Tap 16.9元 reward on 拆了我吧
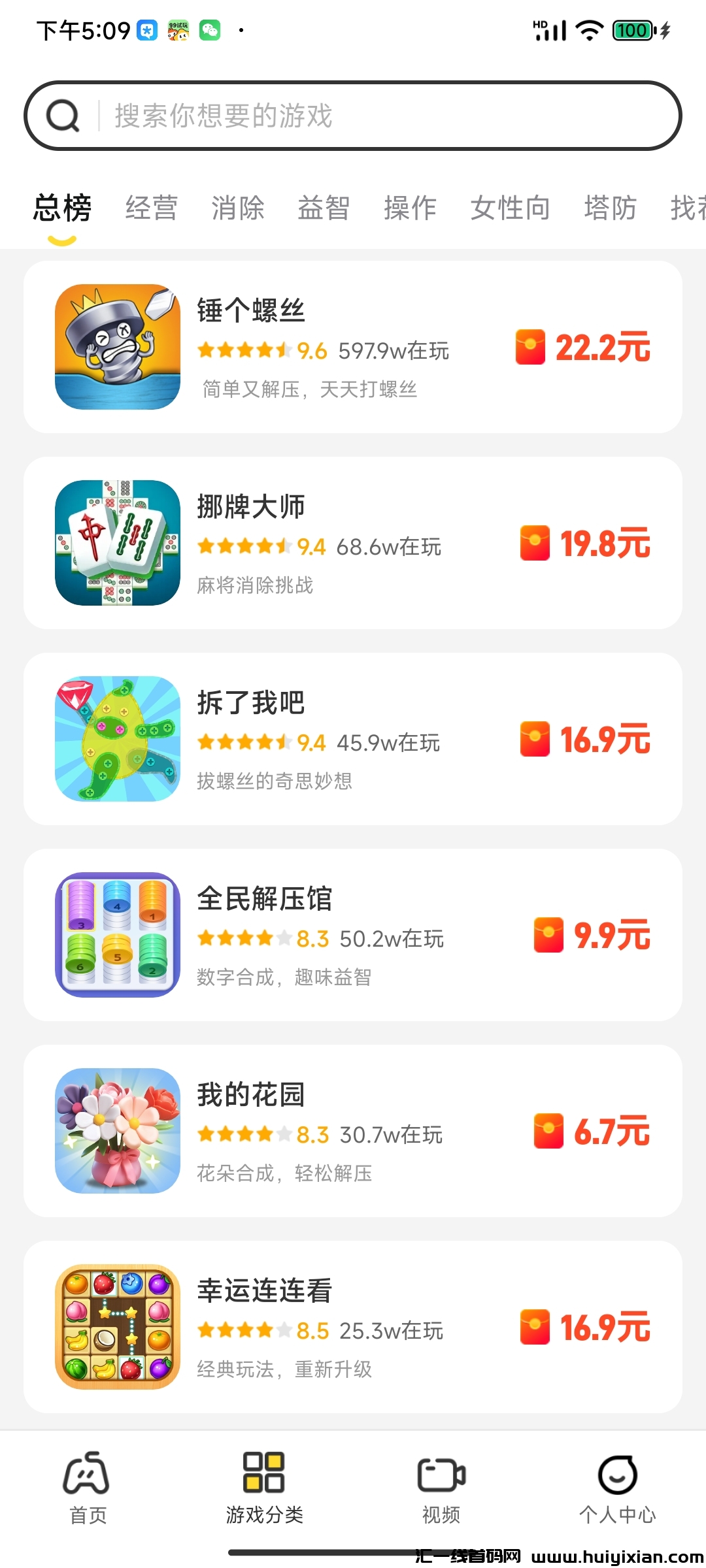This screenshot has height=1568, width=706. pos(605,740)
